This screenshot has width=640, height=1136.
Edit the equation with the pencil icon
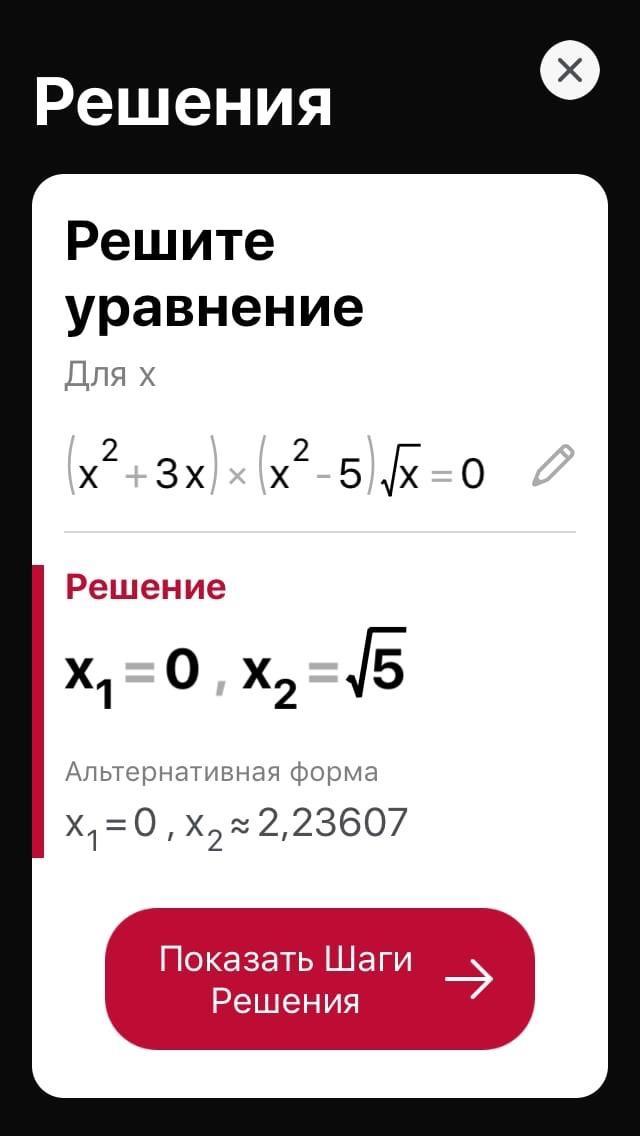coord(553,467)
